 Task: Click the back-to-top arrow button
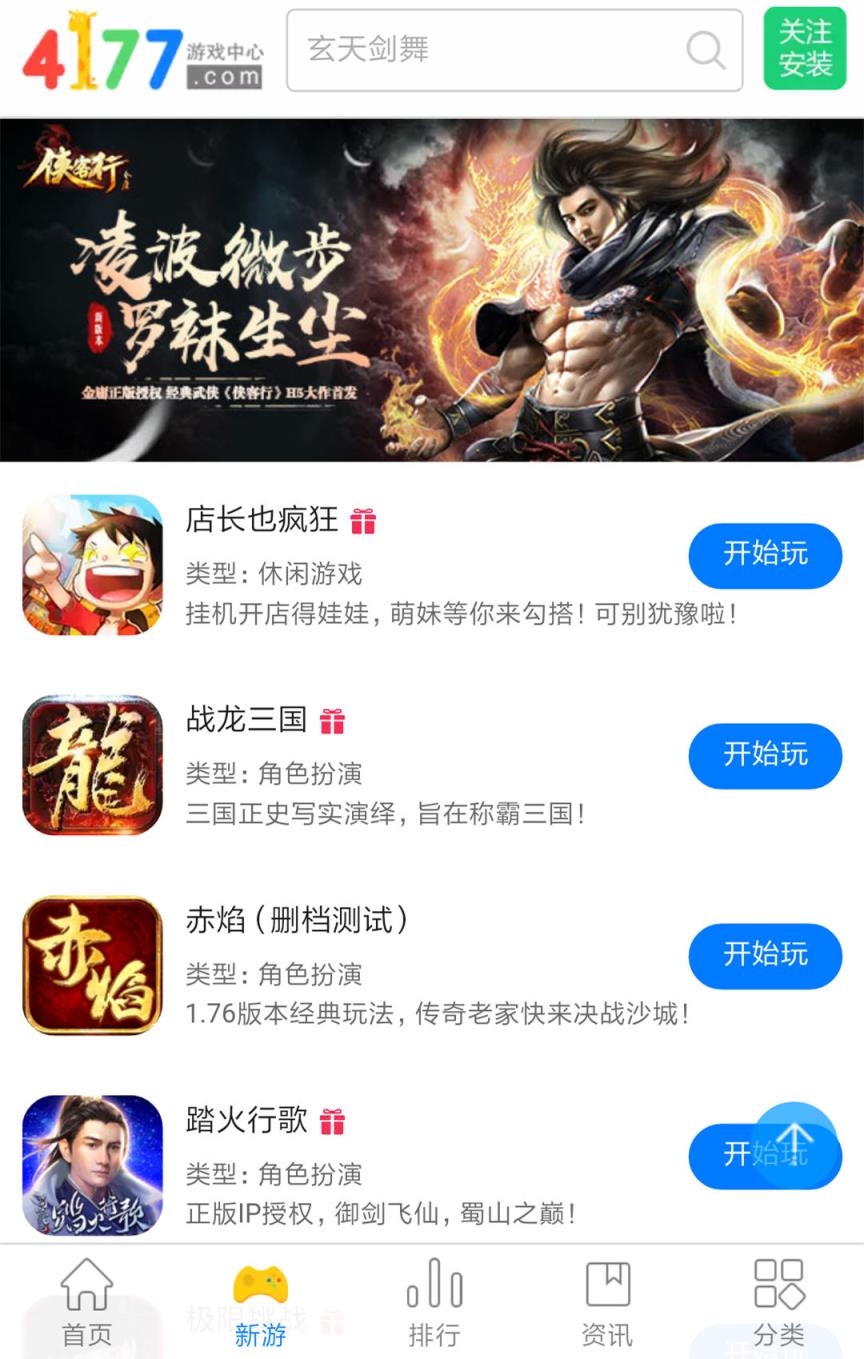(x=793, y=1143)
